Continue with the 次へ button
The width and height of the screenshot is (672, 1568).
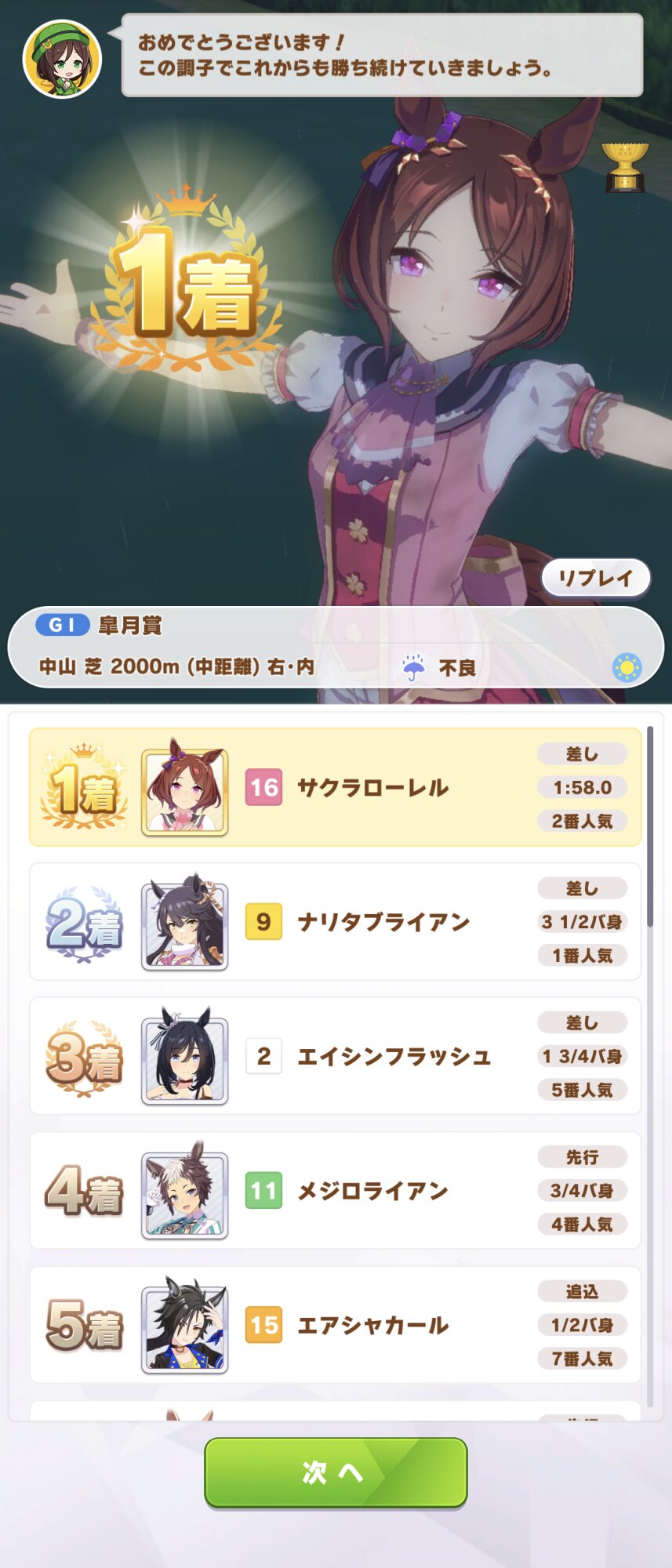(x=336, y=1472)
